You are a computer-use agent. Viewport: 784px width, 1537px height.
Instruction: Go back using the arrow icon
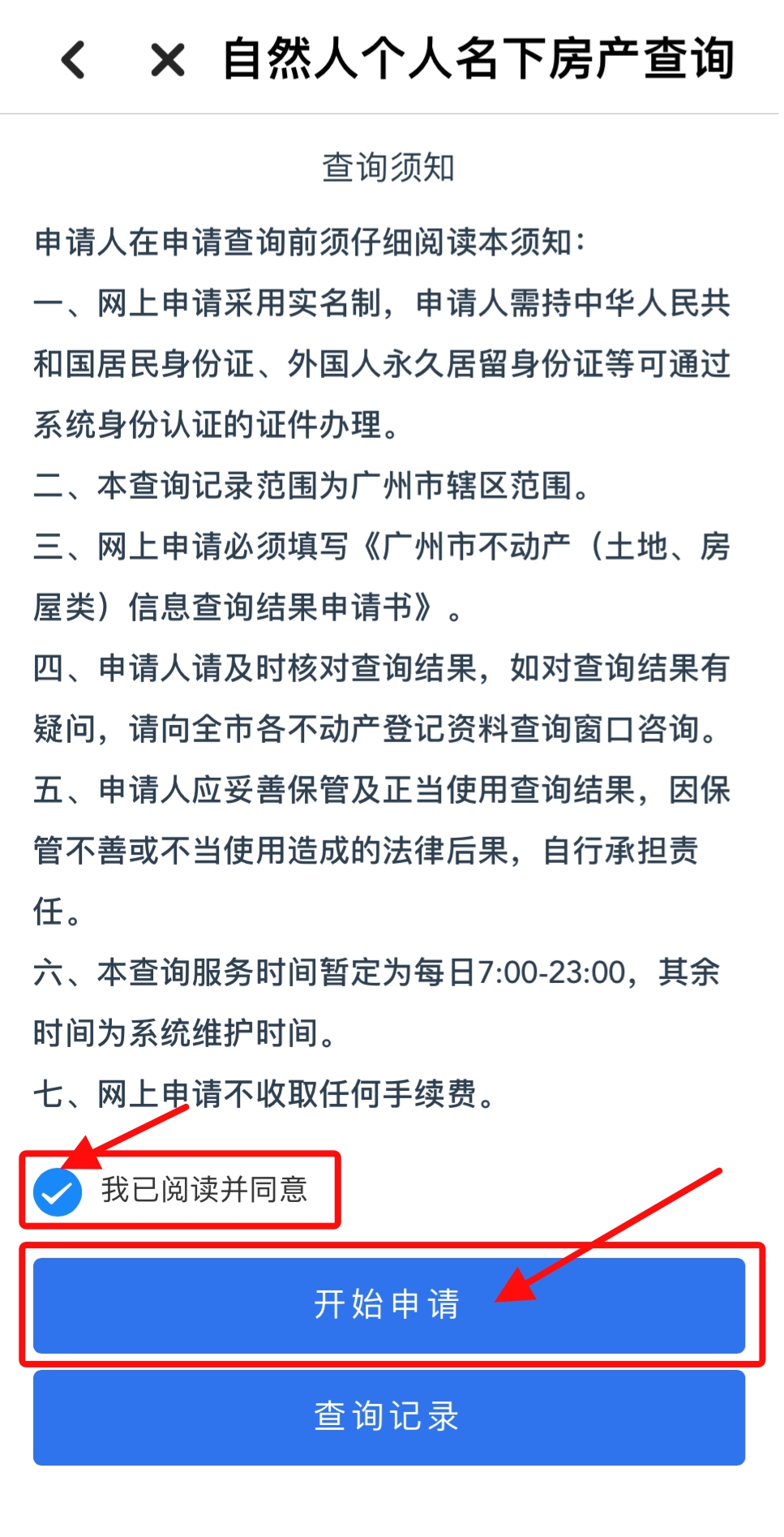click(73, 60)
